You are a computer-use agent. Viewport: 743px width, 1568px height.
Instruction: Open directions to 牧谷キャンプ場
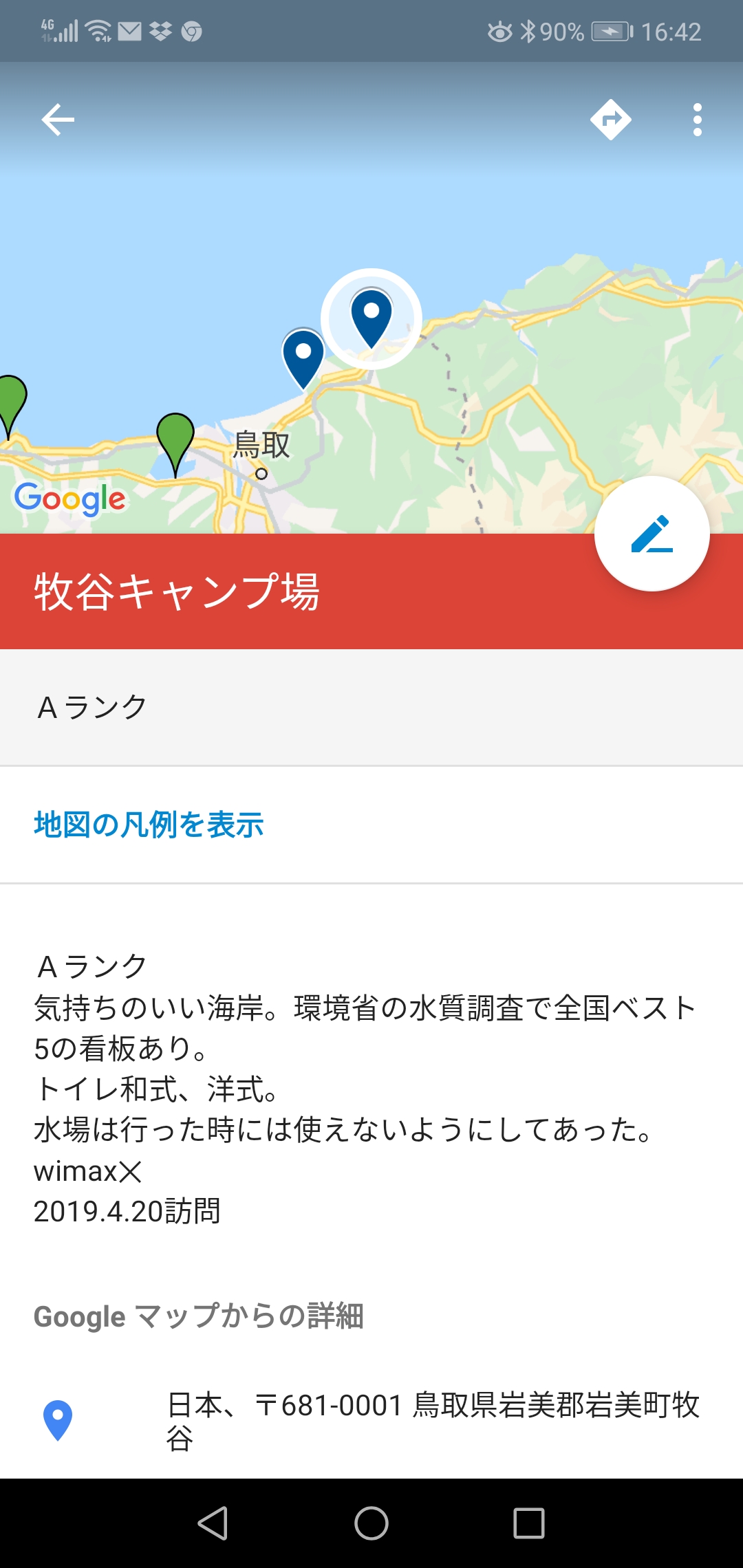pos(611,120)
